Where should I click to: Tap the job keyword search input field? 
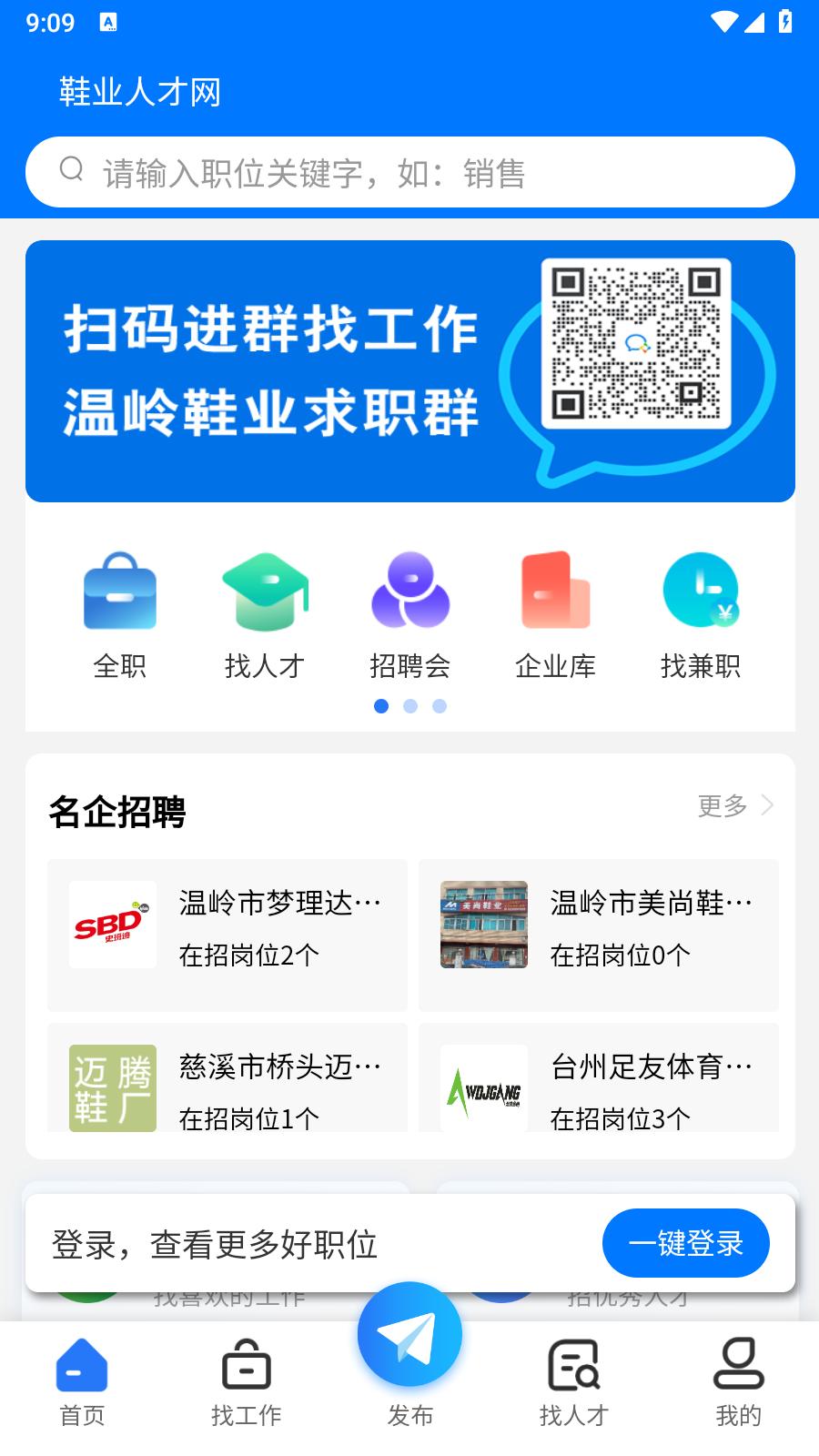(409, 171)
